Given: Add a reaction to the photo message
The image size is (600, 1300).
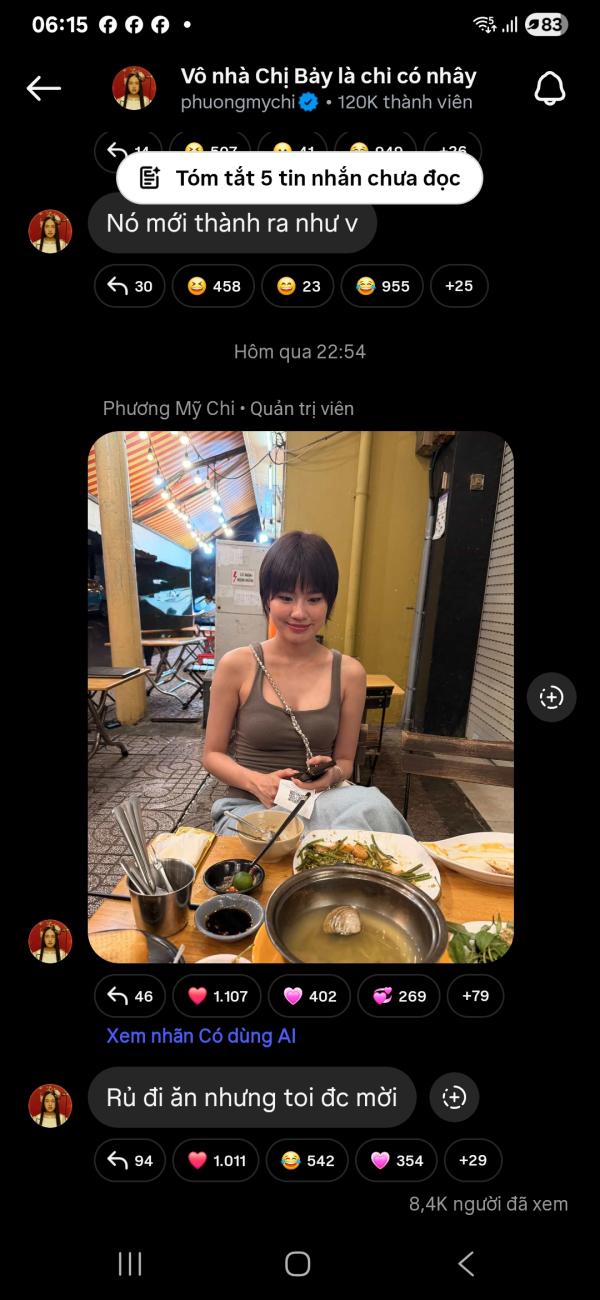Looking at the screenshot, I should point(551,697).
